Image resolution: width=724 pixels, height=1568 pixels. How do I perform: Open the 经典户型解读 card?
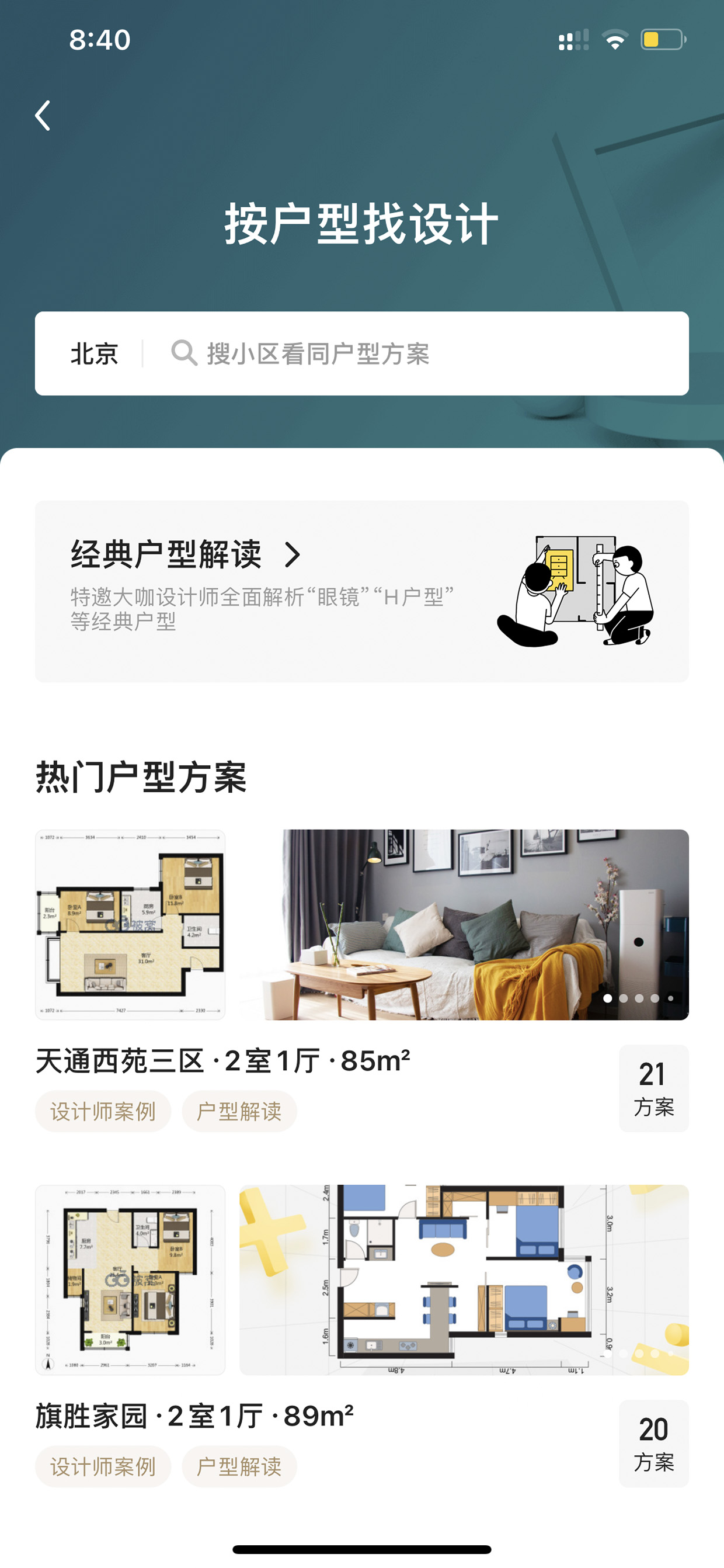362,591
